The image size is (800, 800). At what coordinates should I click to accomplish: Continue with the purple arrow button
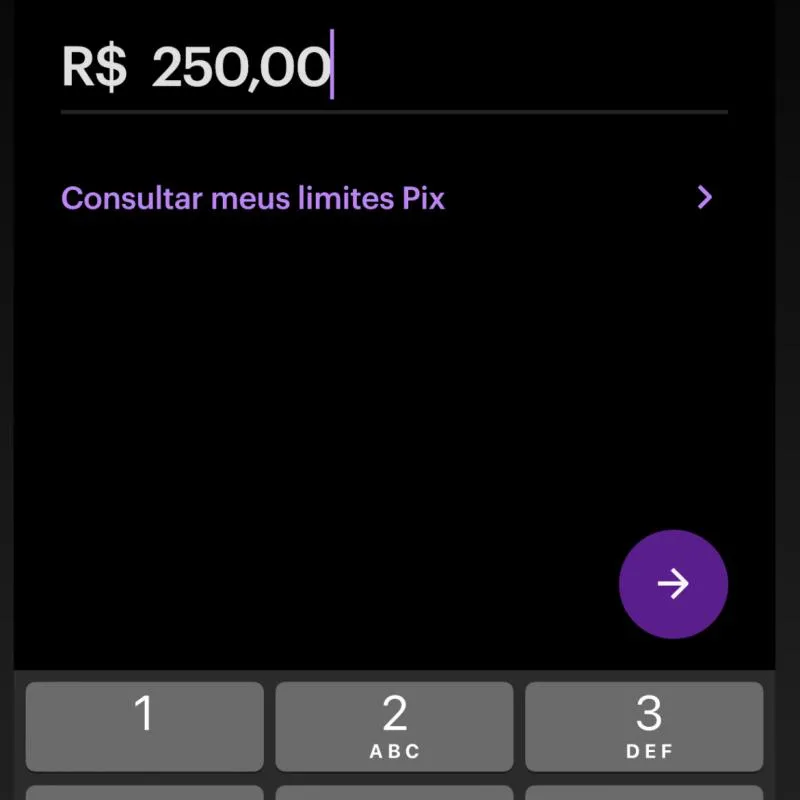tap(673, 584)
